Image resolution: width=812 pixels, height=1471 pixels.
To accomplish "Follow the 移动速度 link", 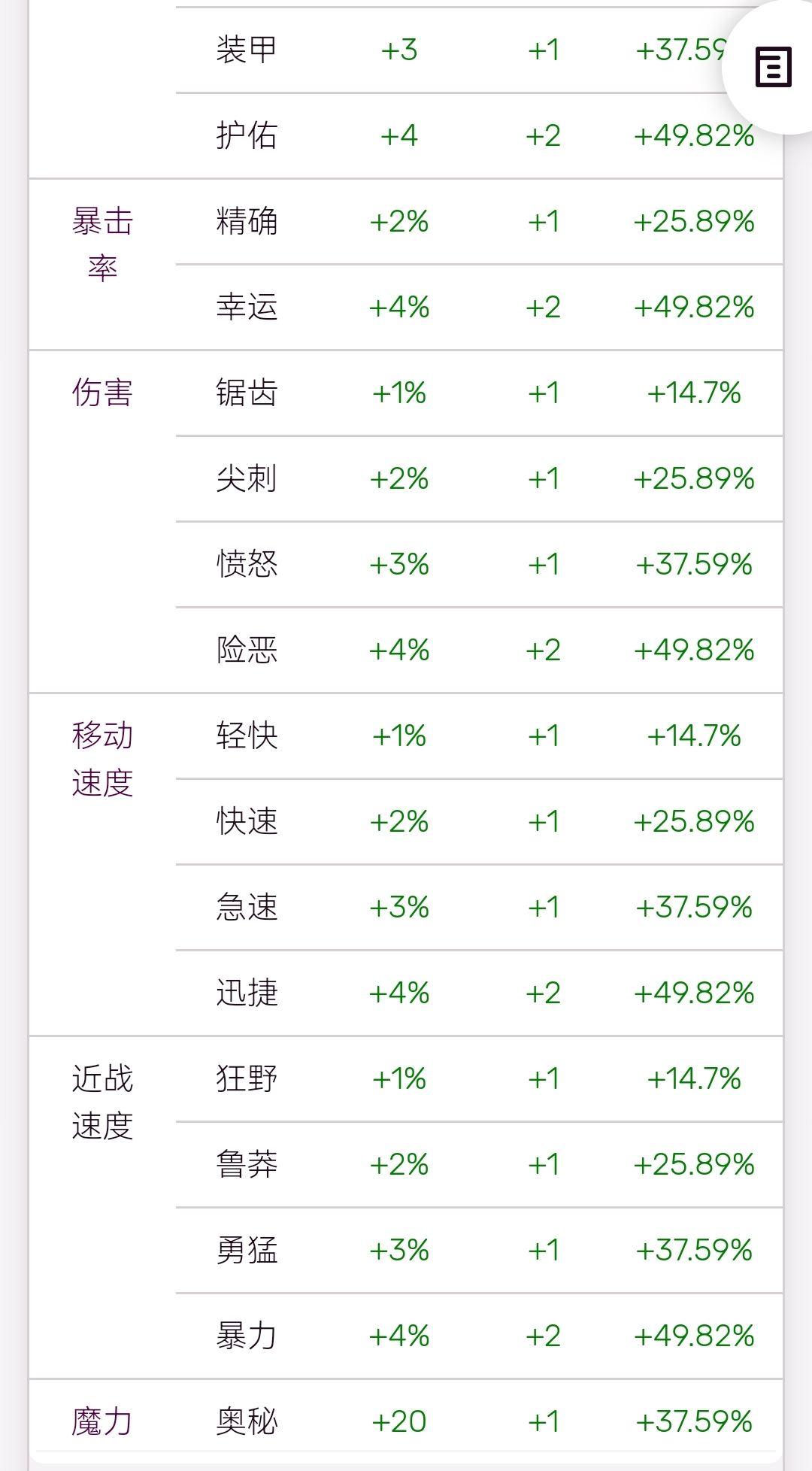I will 102,759.
